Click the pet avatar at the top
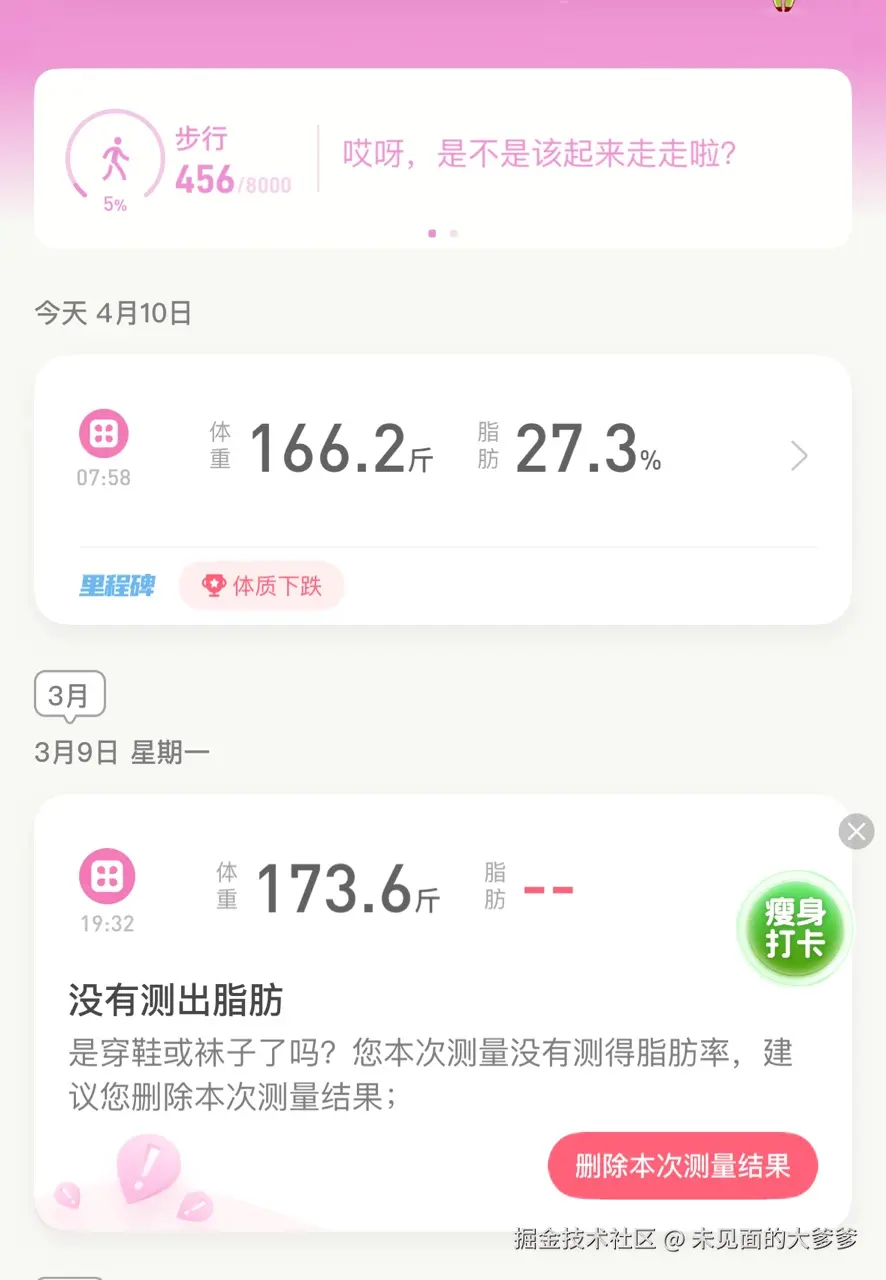The image size is (886, 1280). 783,8
